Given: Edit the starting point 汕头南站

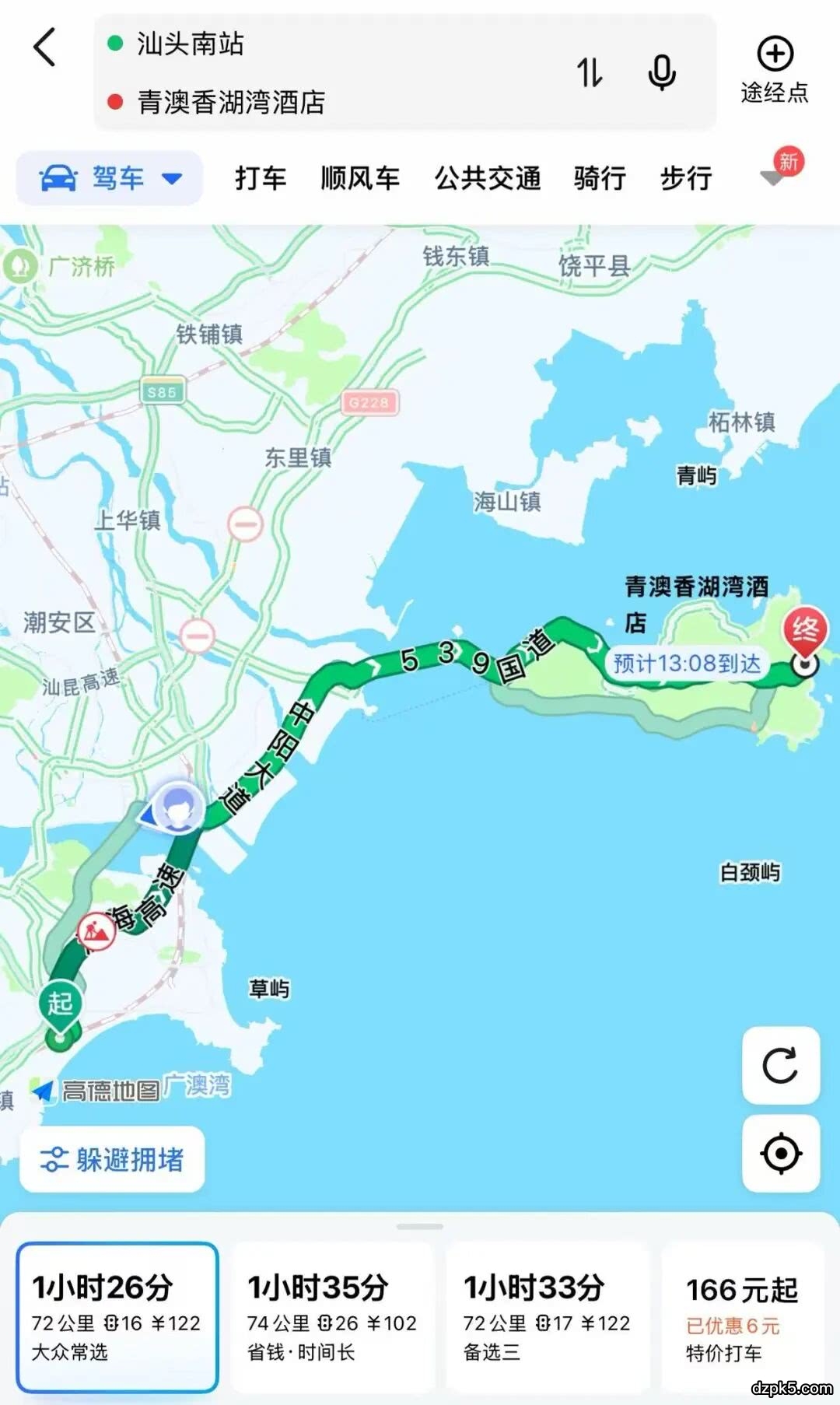Looking at the screenshot, I should 191,44.
